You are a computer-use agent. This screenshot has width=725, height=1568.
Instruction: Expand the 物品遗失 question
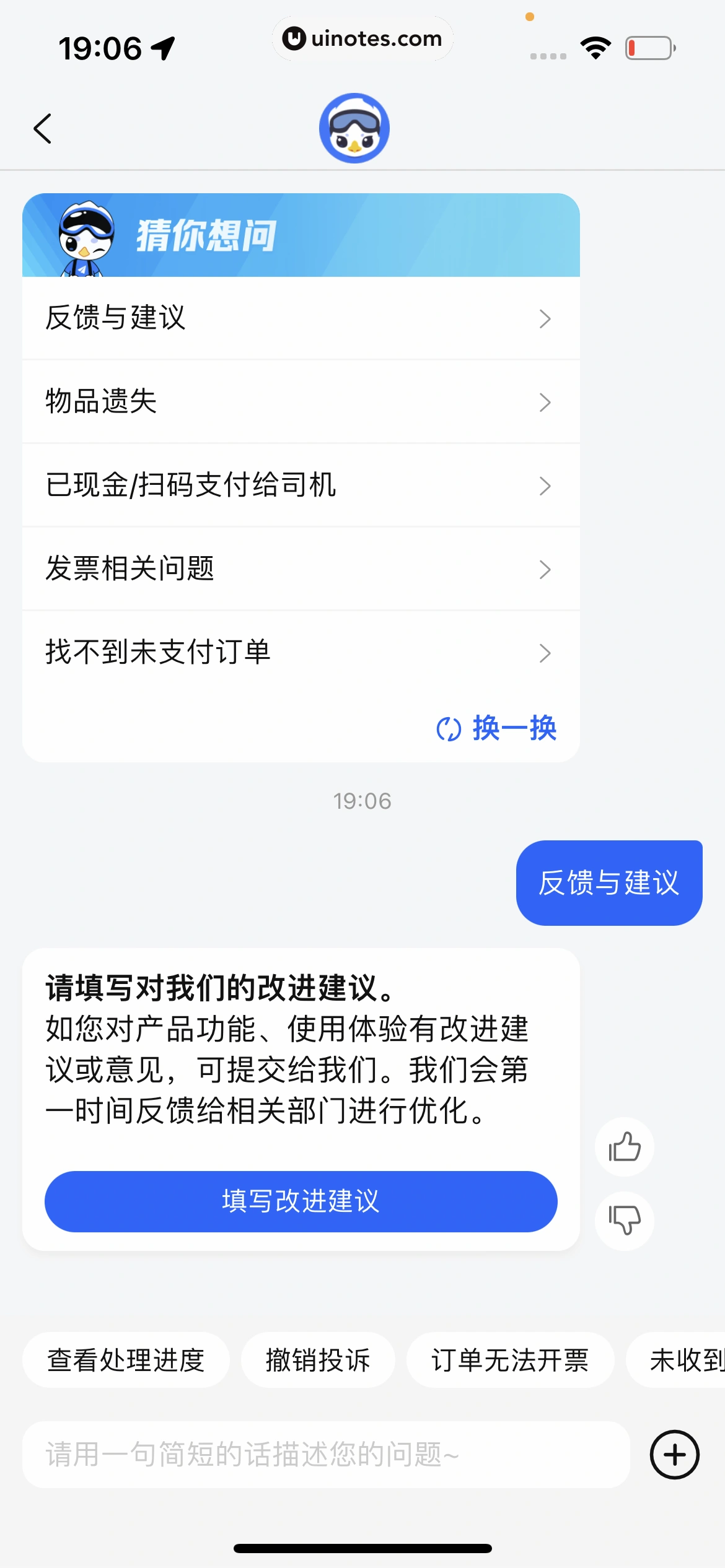[300, 401]
